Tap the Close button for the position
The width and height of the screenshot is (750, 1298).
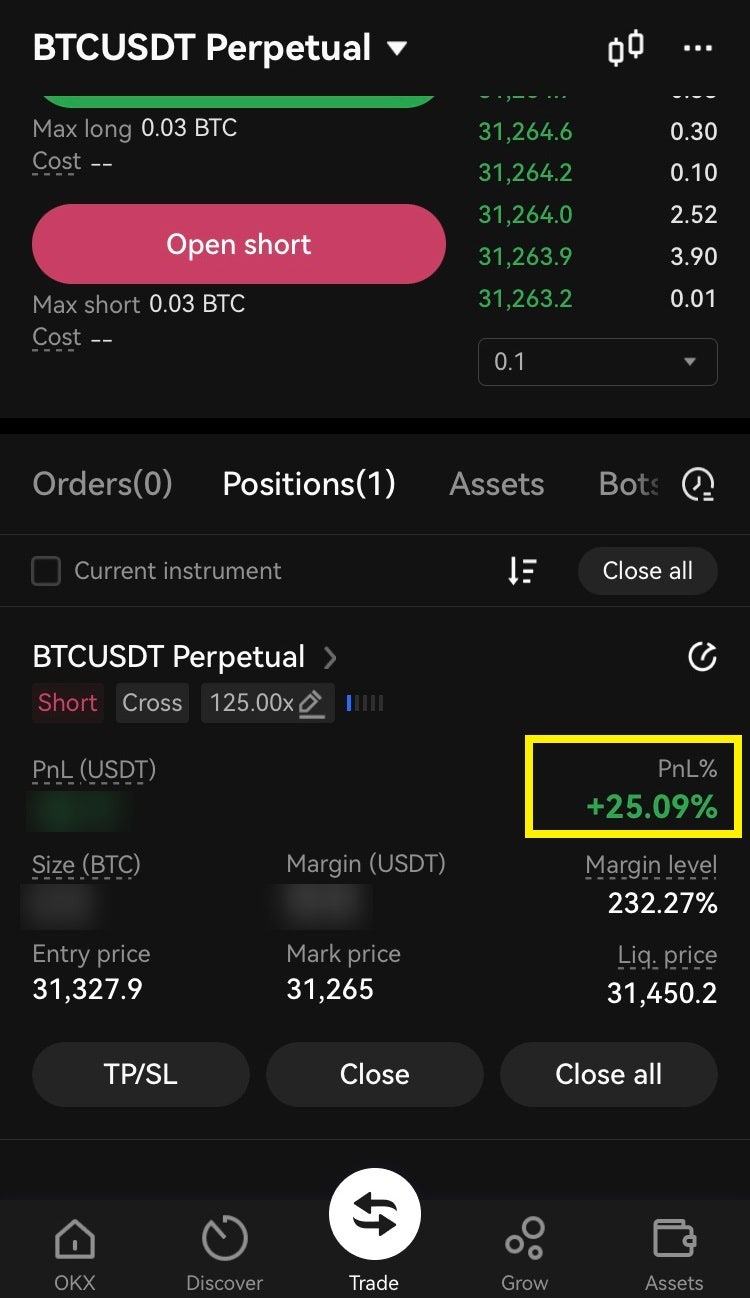375,1074
